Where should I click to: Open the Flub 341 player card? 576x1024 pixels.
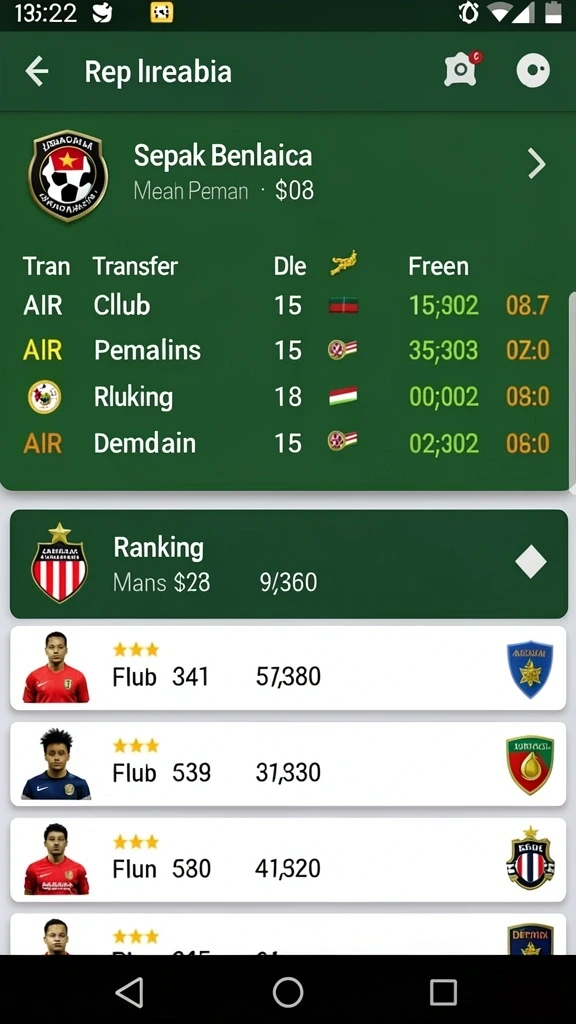click(288, 668)
